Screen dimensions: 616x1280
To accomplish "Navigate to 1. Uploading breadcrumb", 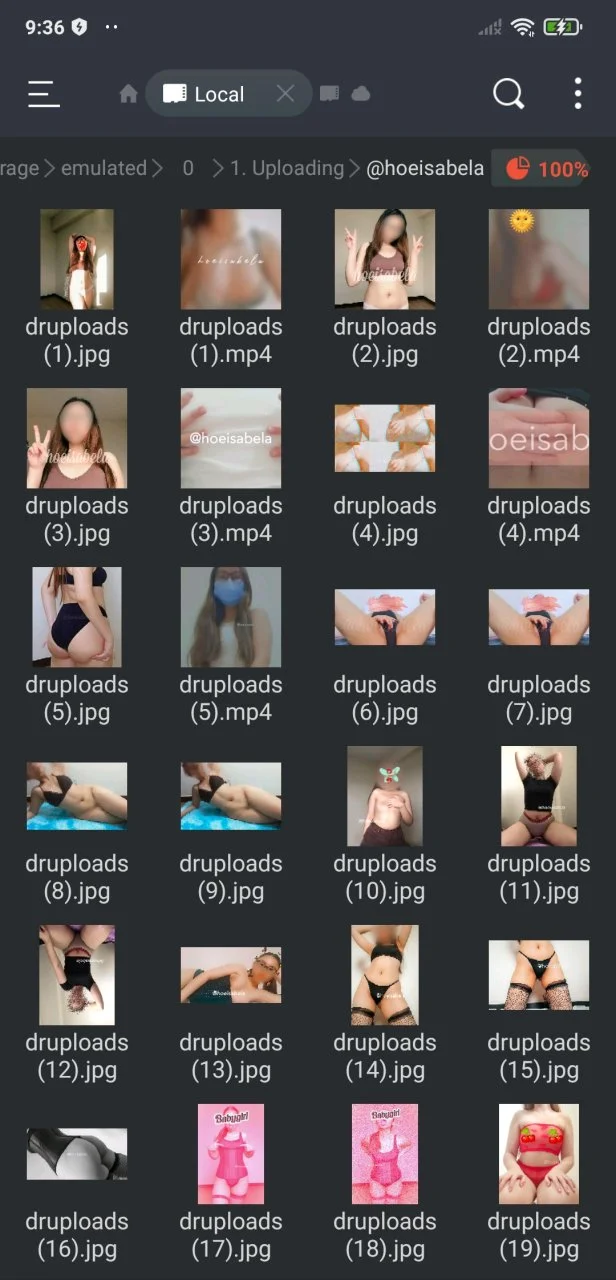I will [x=287, y=169].
